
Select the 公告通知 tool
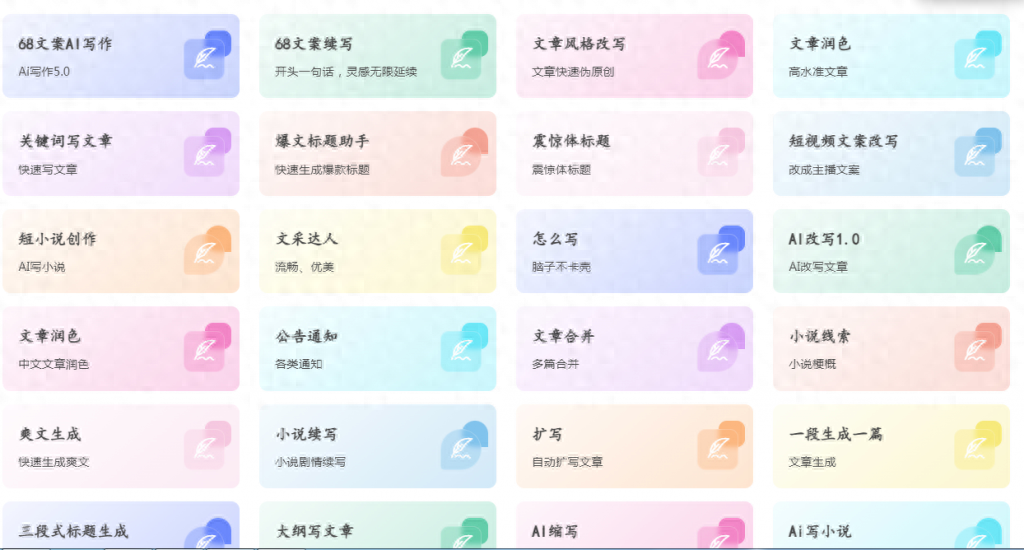(377, 348)
